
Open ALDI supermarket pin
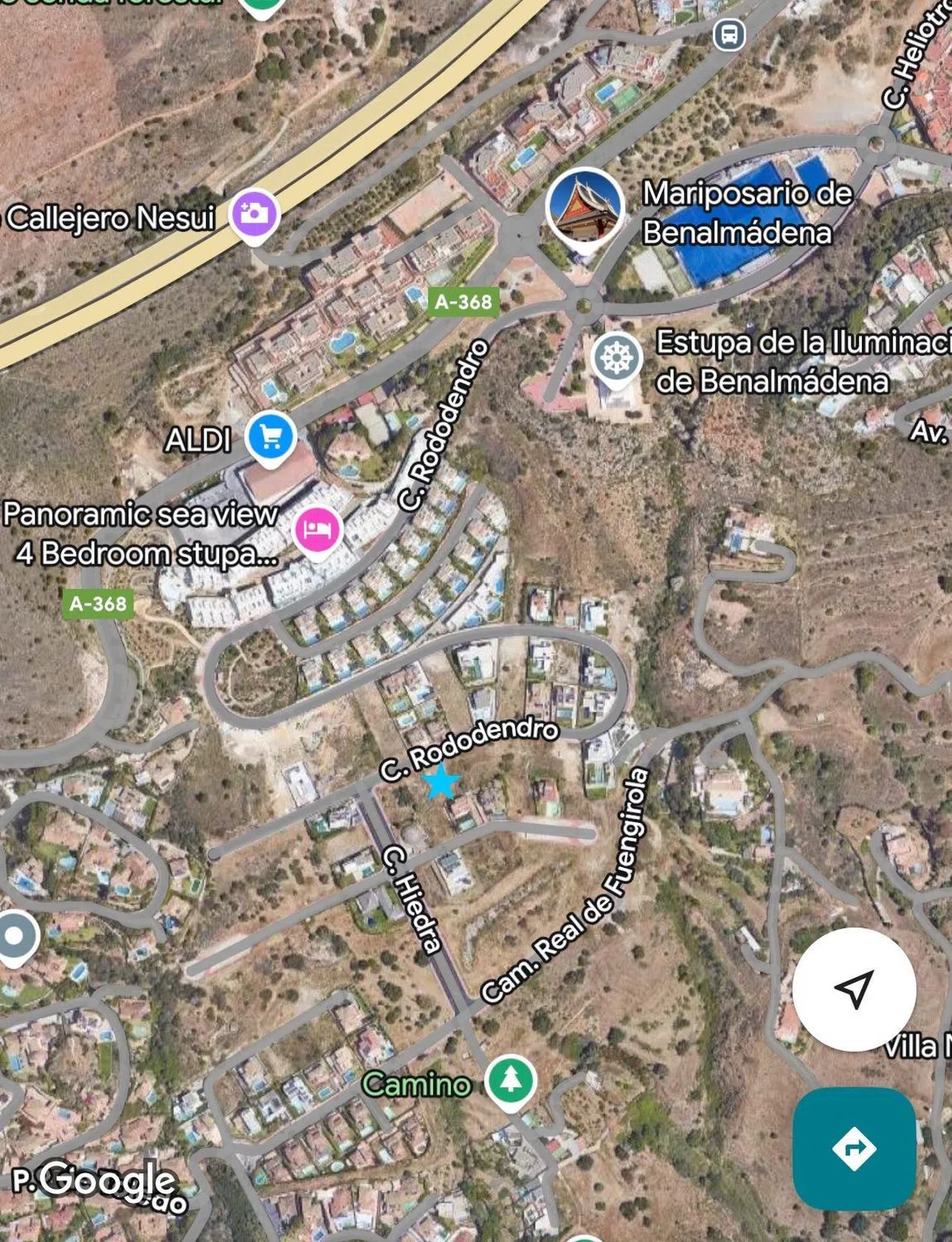(x=271, y=436)
